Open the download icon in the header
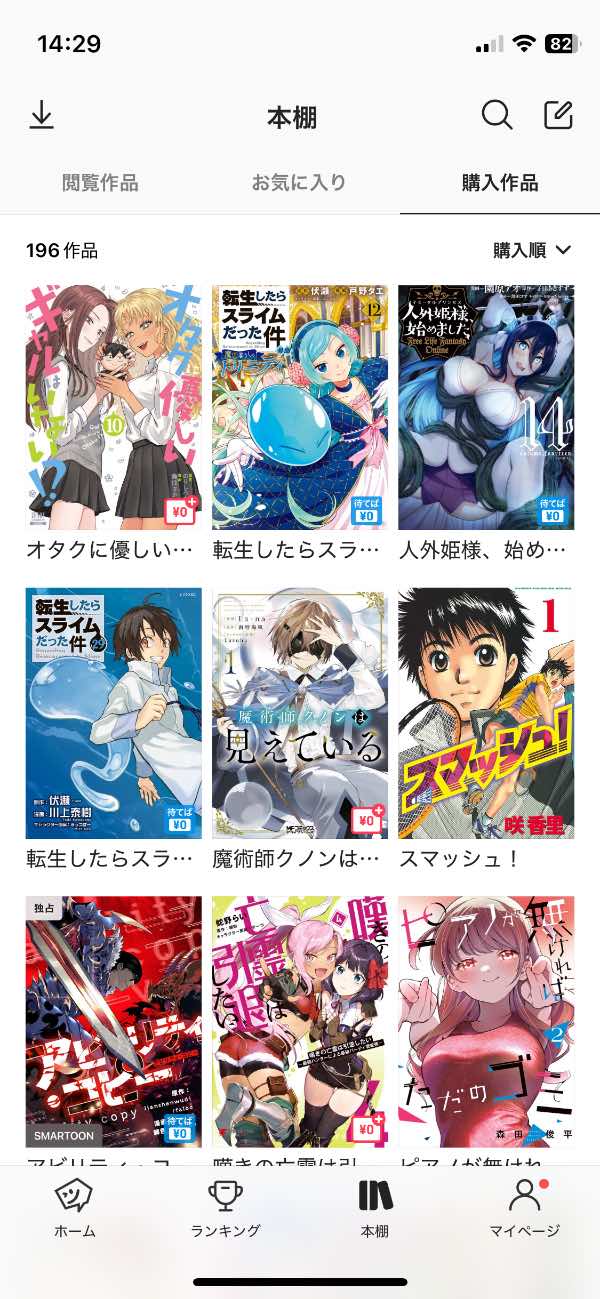Screen dimensions: 600x1299 [x=41, y=116]
